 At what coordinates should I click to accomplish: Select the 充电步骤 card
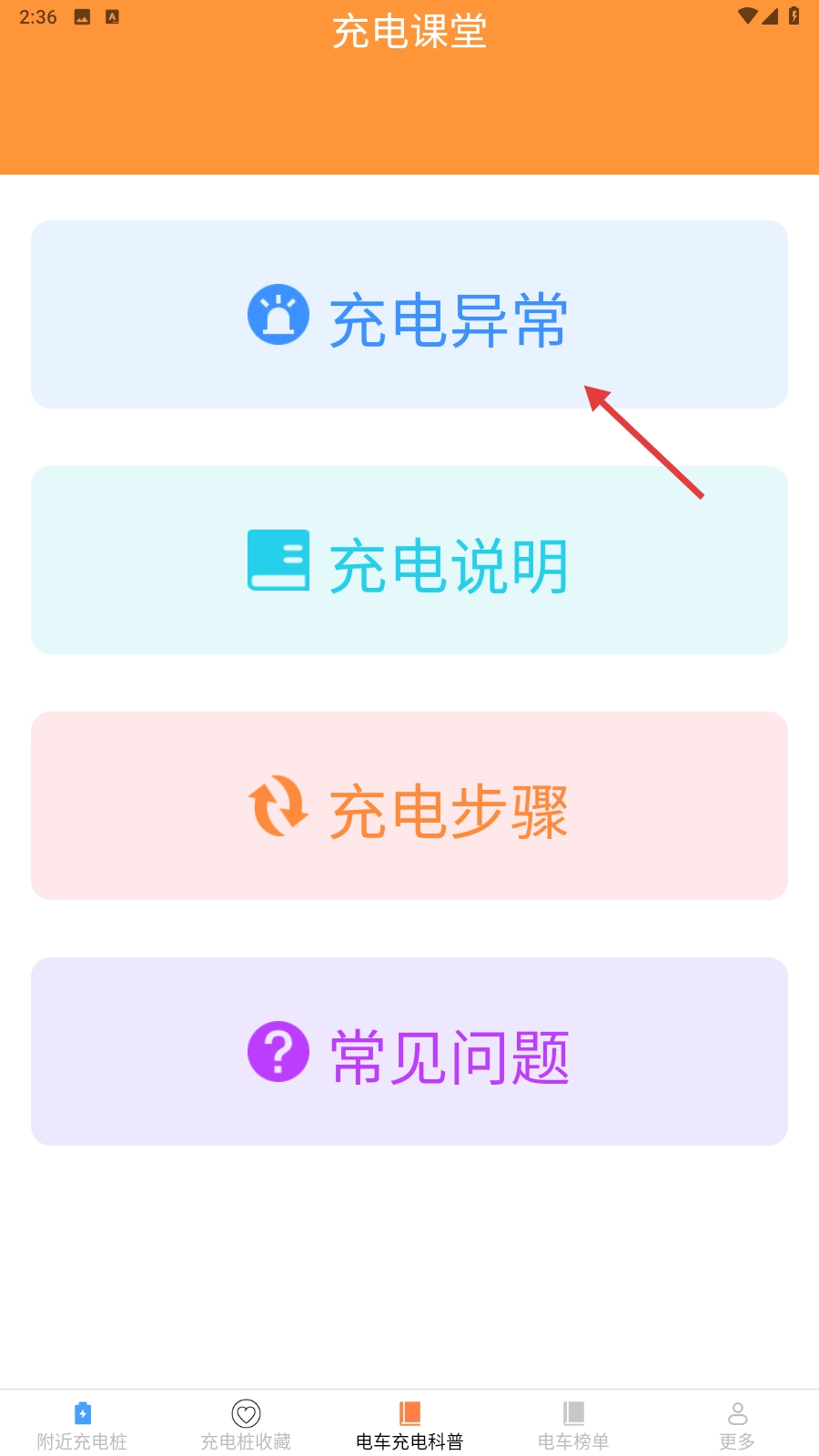pos(409,806)
